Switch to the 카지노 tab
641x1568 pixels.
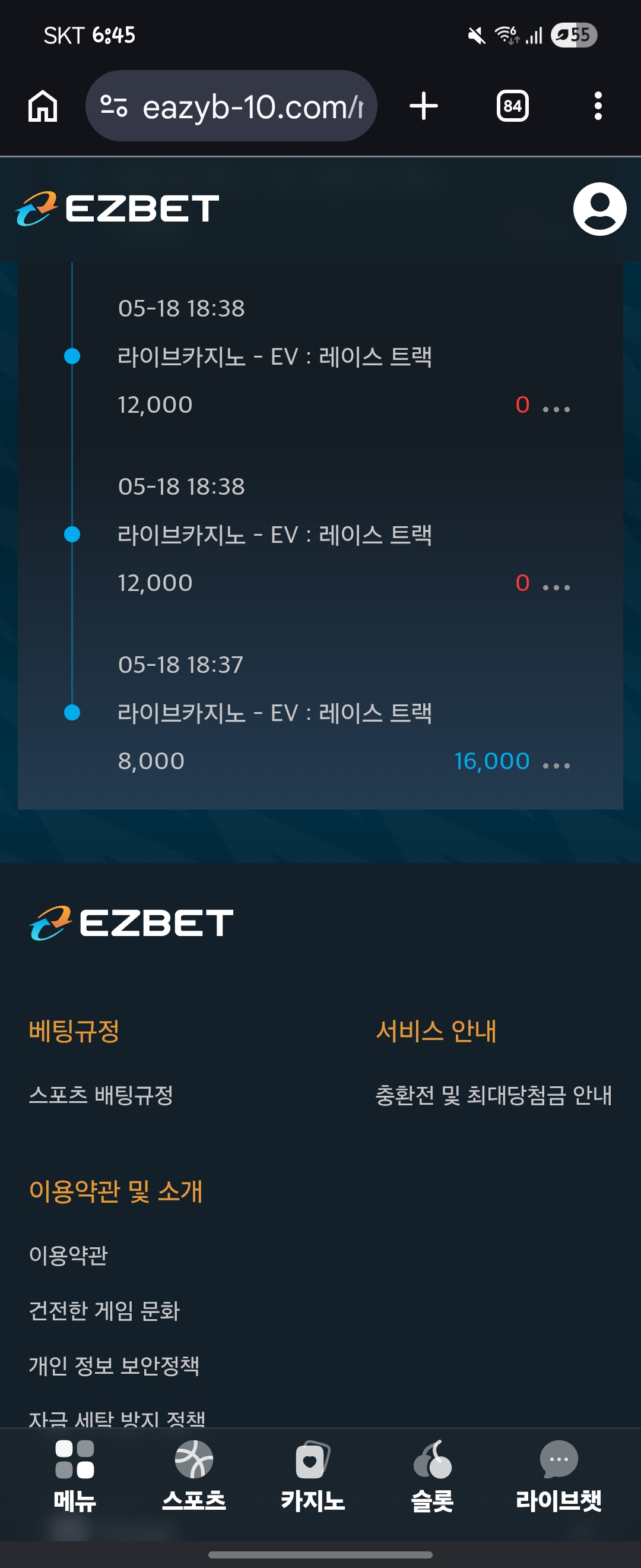tap(313, 1476)
